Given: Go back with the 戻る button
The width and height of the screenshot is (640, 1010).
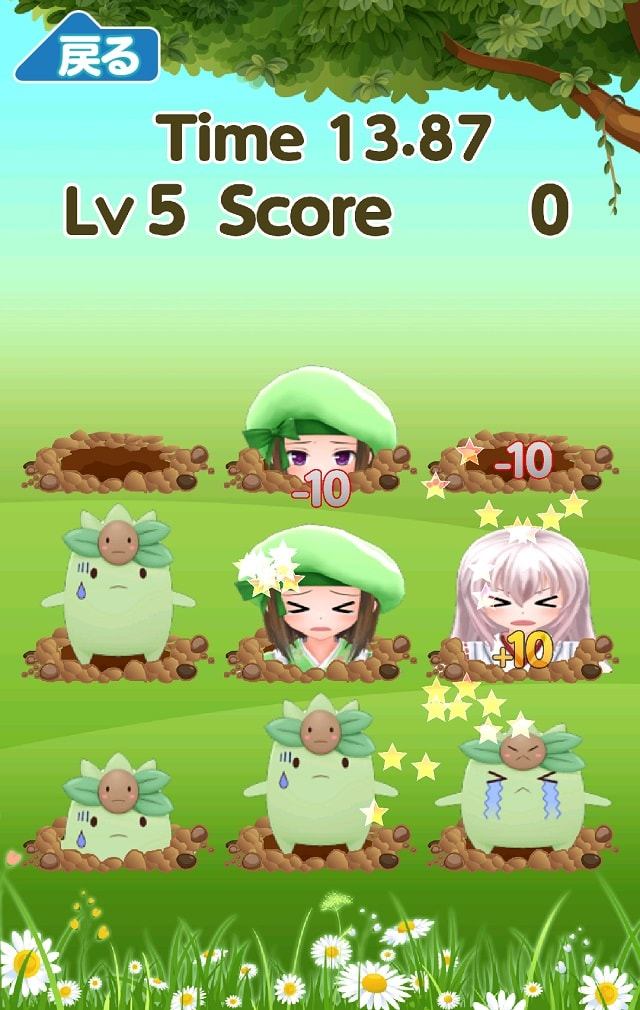Looking at the screenshot, I should (88, 56).
